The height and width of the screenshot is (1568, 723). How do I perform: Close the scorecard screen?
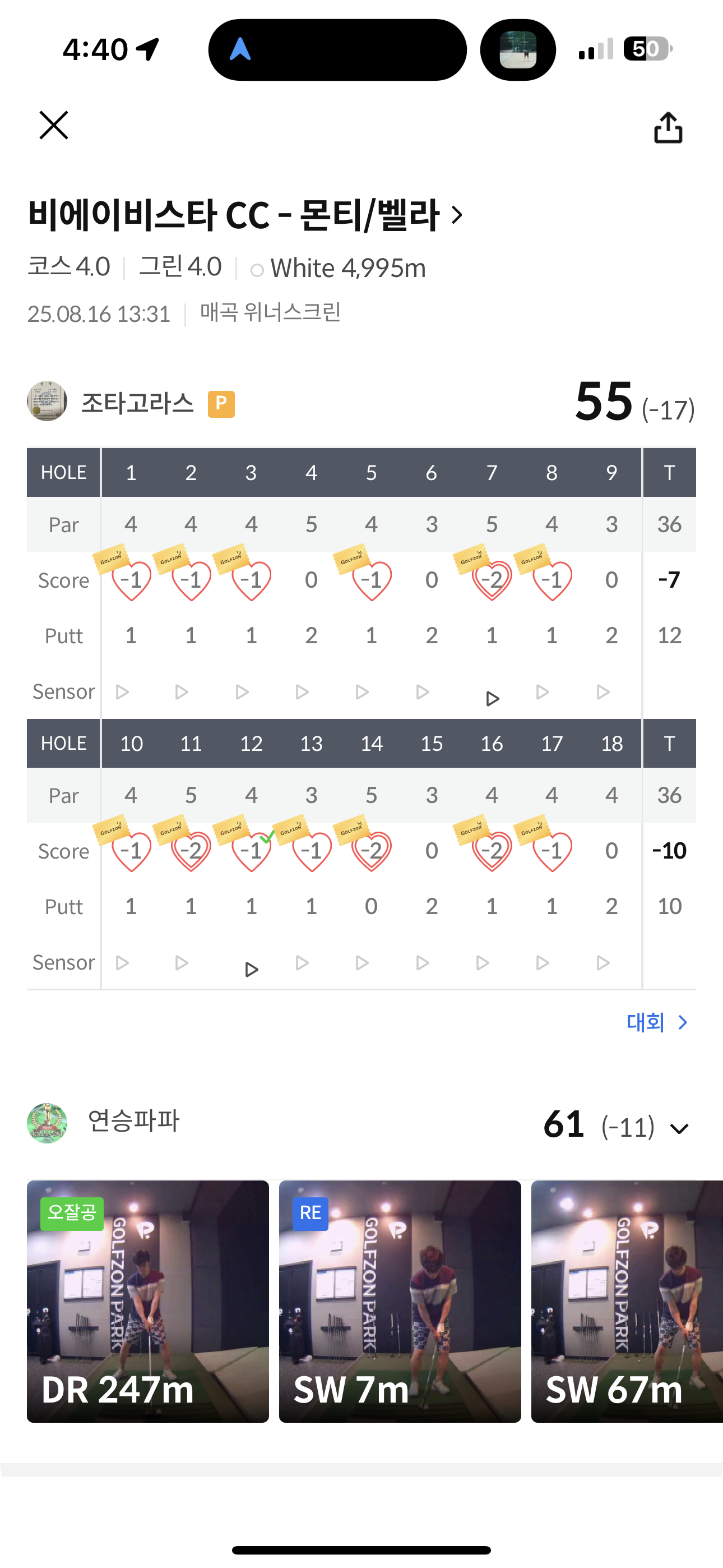click(x=54, y=126)
